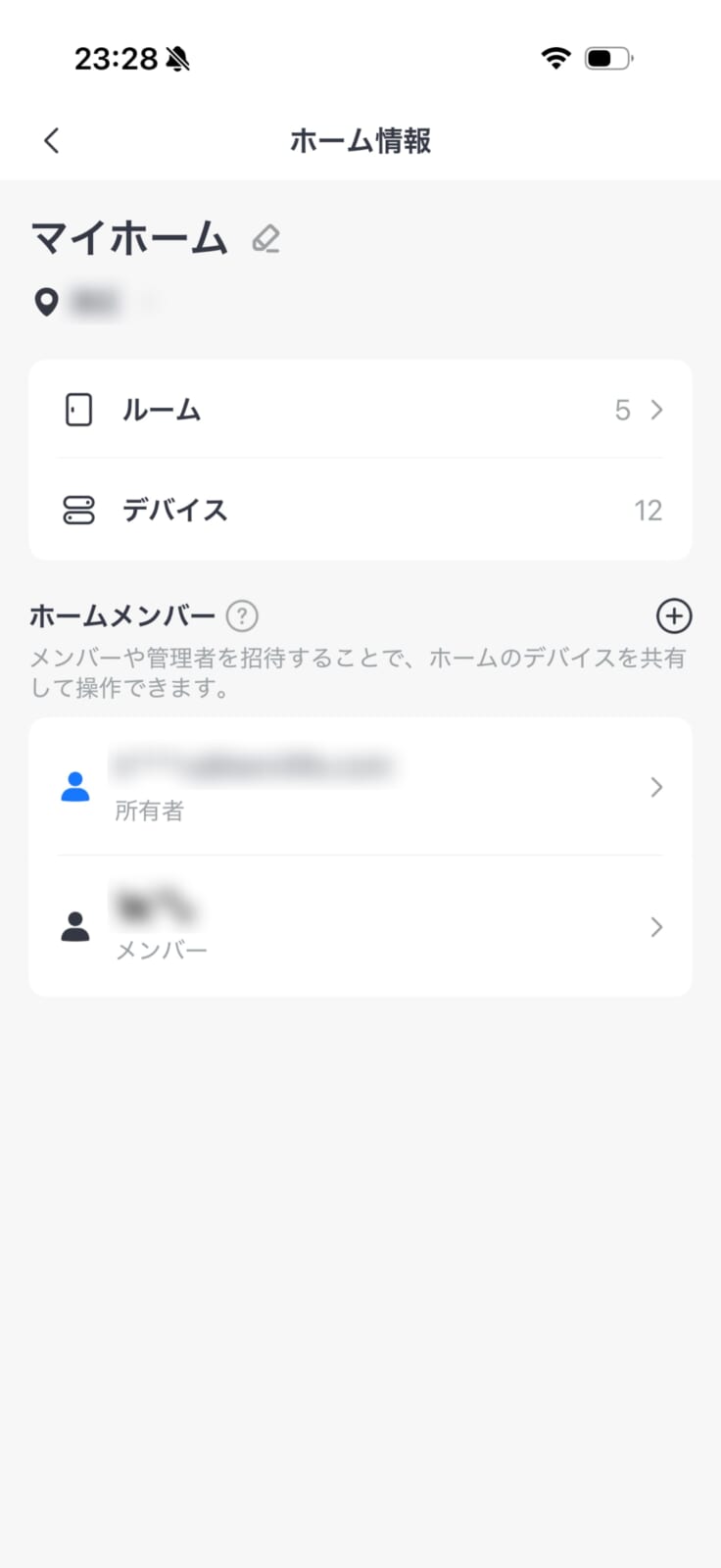
Task: Open the 所有者 member details
Action: tap(360, 787)
